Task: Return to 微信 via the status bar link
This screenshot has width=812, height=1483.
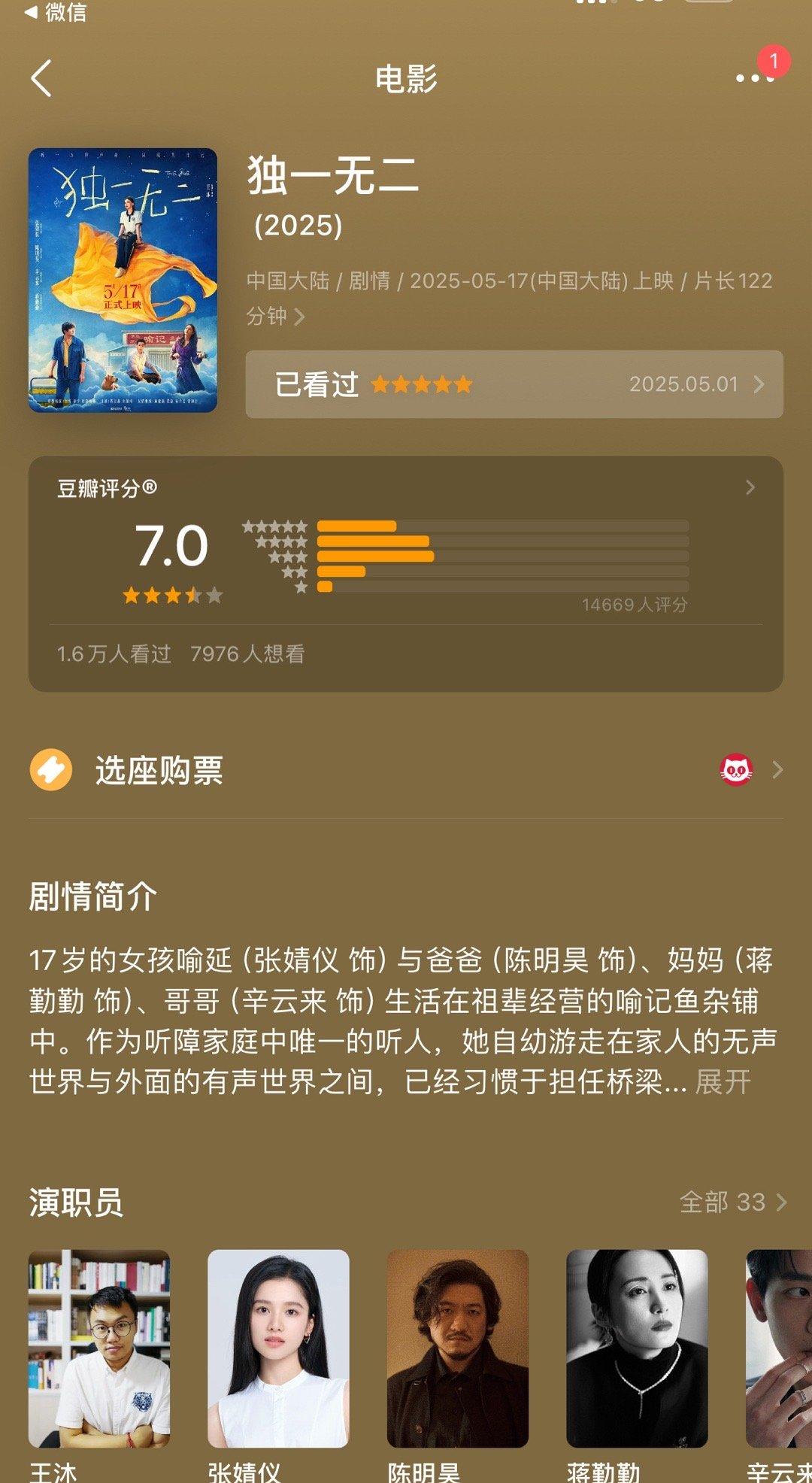Action: (x=56, y=12)
